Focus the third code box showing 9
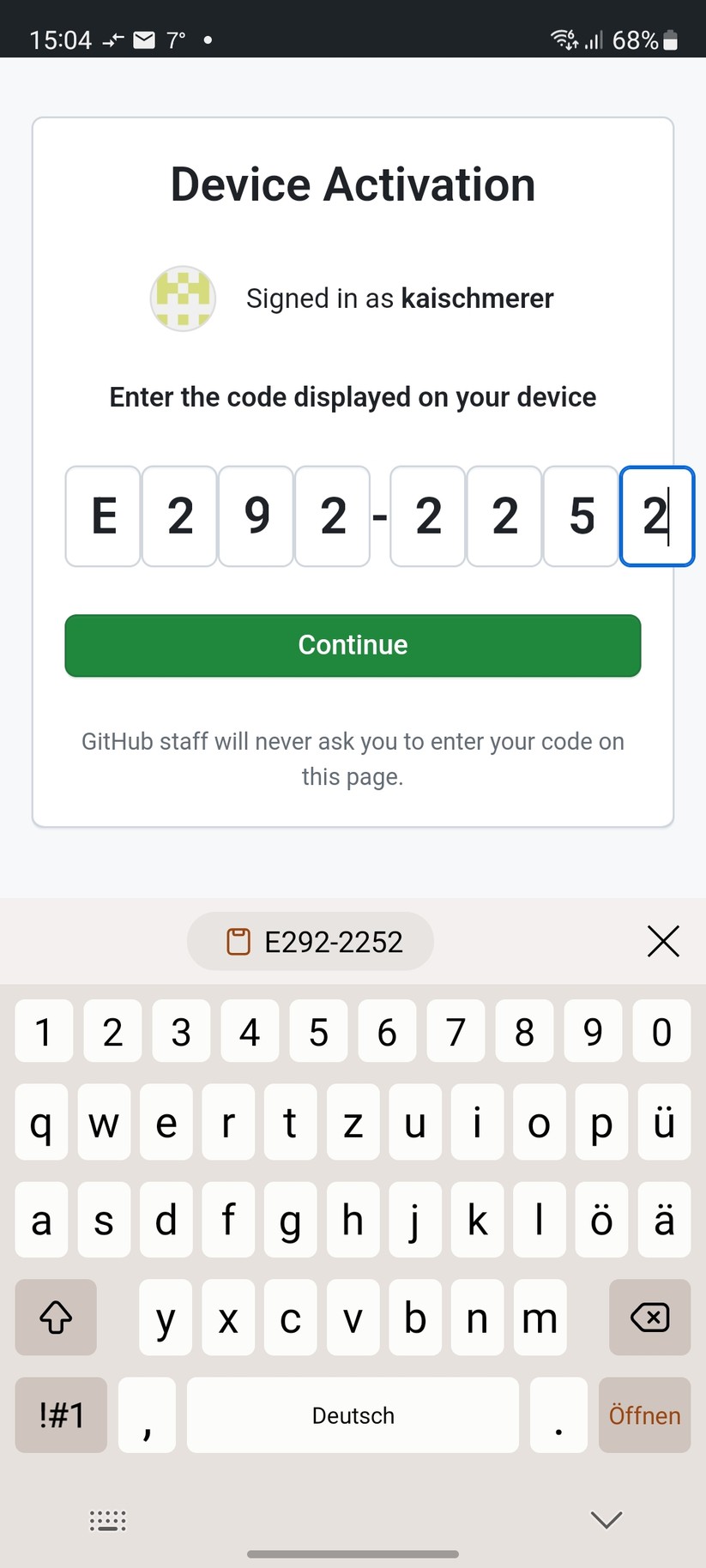Screen dimensions: 706x1568 pos(256,516)
